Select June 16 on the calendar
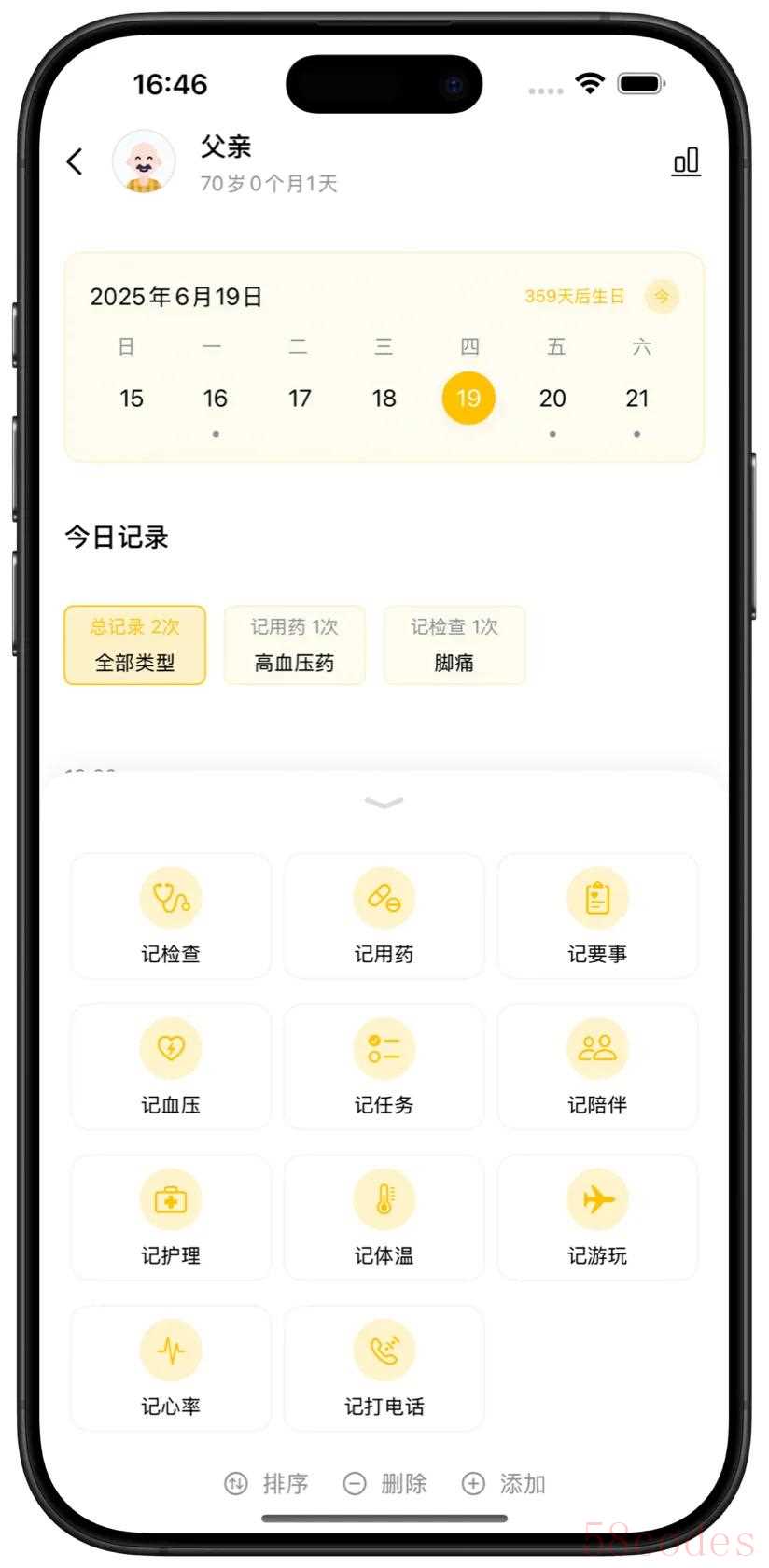Image resolution: width=769 pixels, height=1568 pixels. 216,399
